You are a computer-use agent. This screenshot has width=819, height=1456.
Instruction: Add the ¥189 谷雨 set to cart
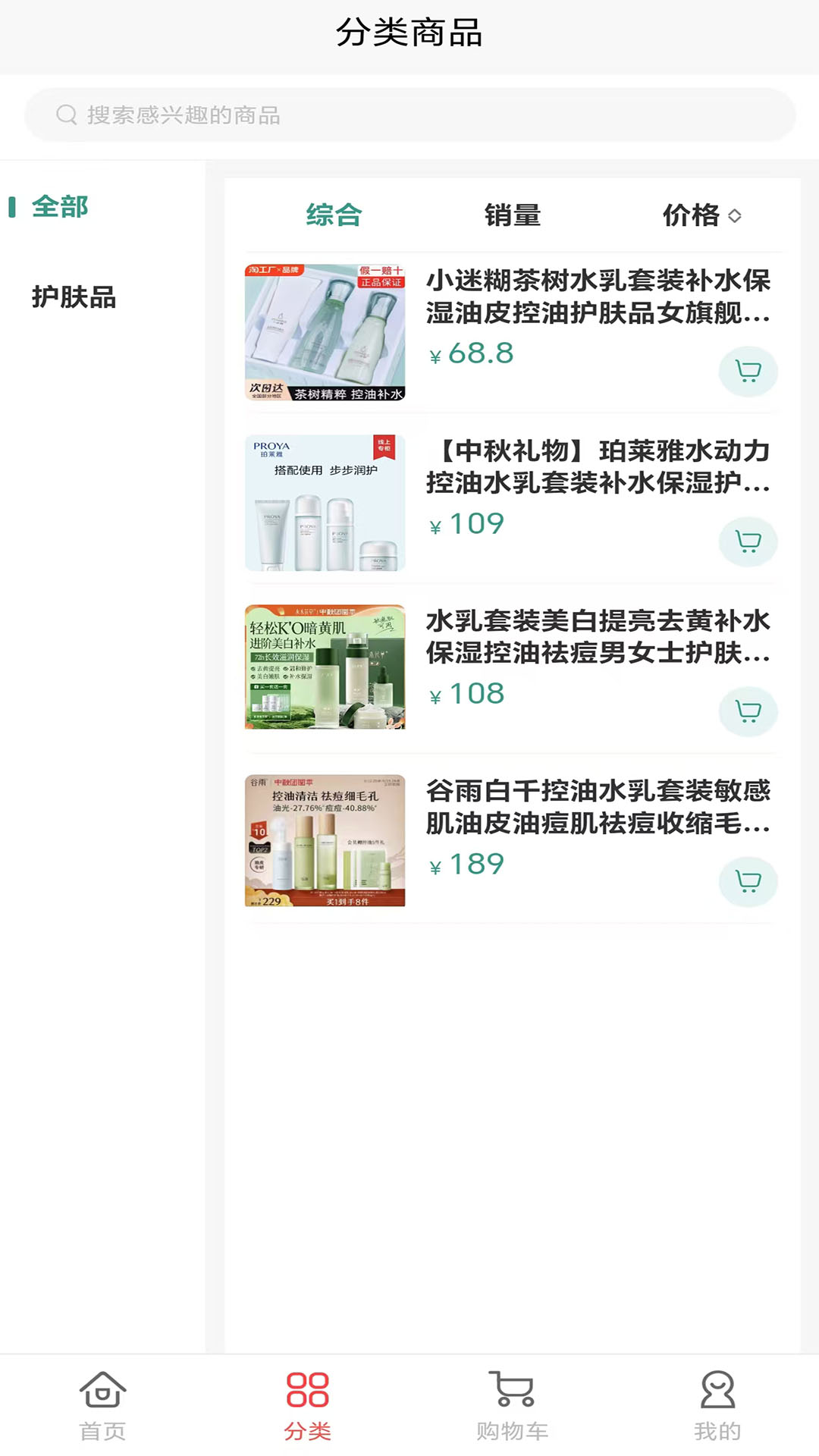point(748,881)
